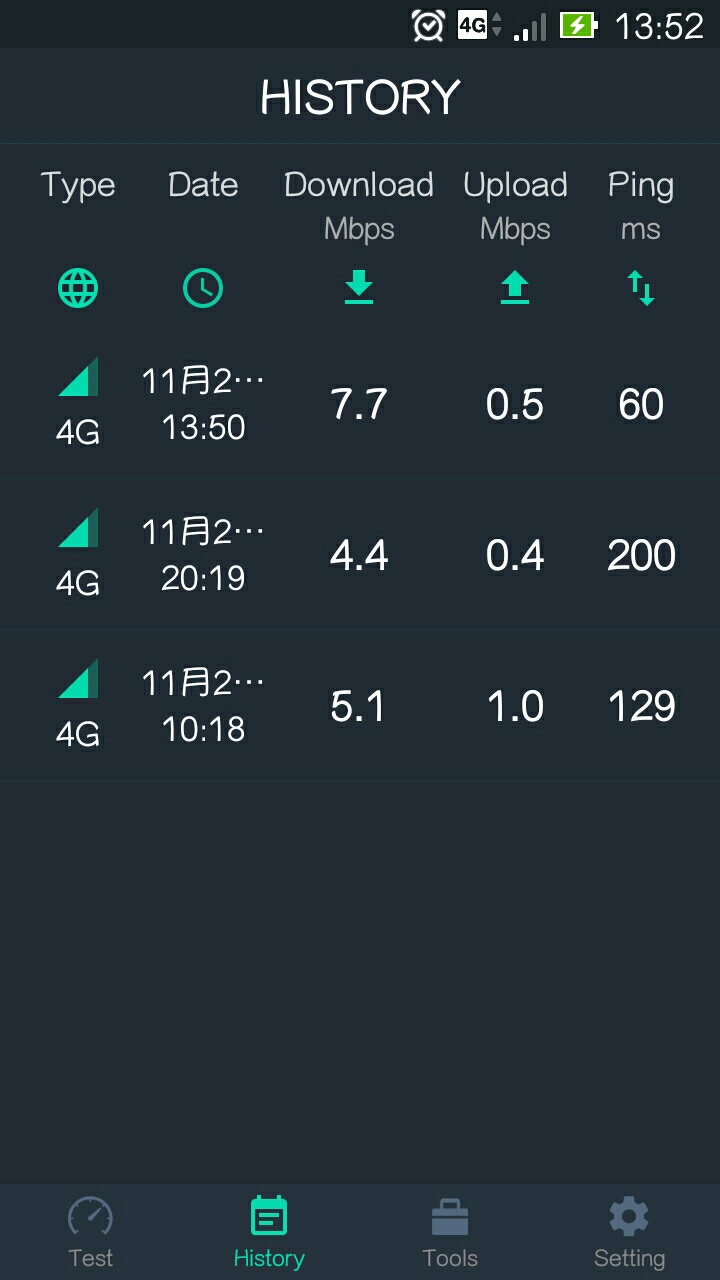Show details for the 10:18 test
720x1280 pixels.
pos(360,706)
